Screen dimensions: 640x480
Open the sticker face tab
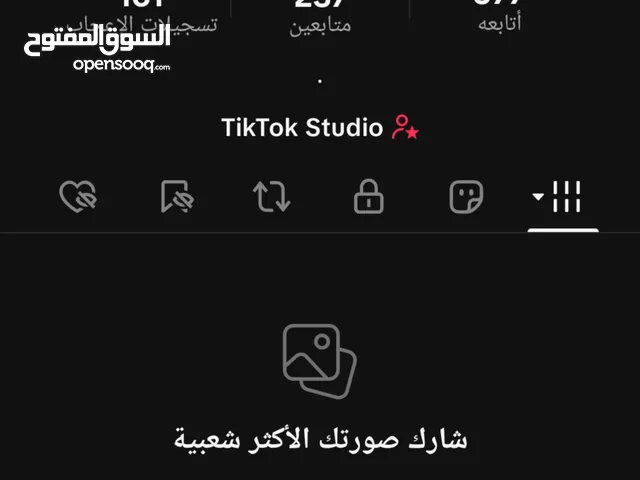466,197
